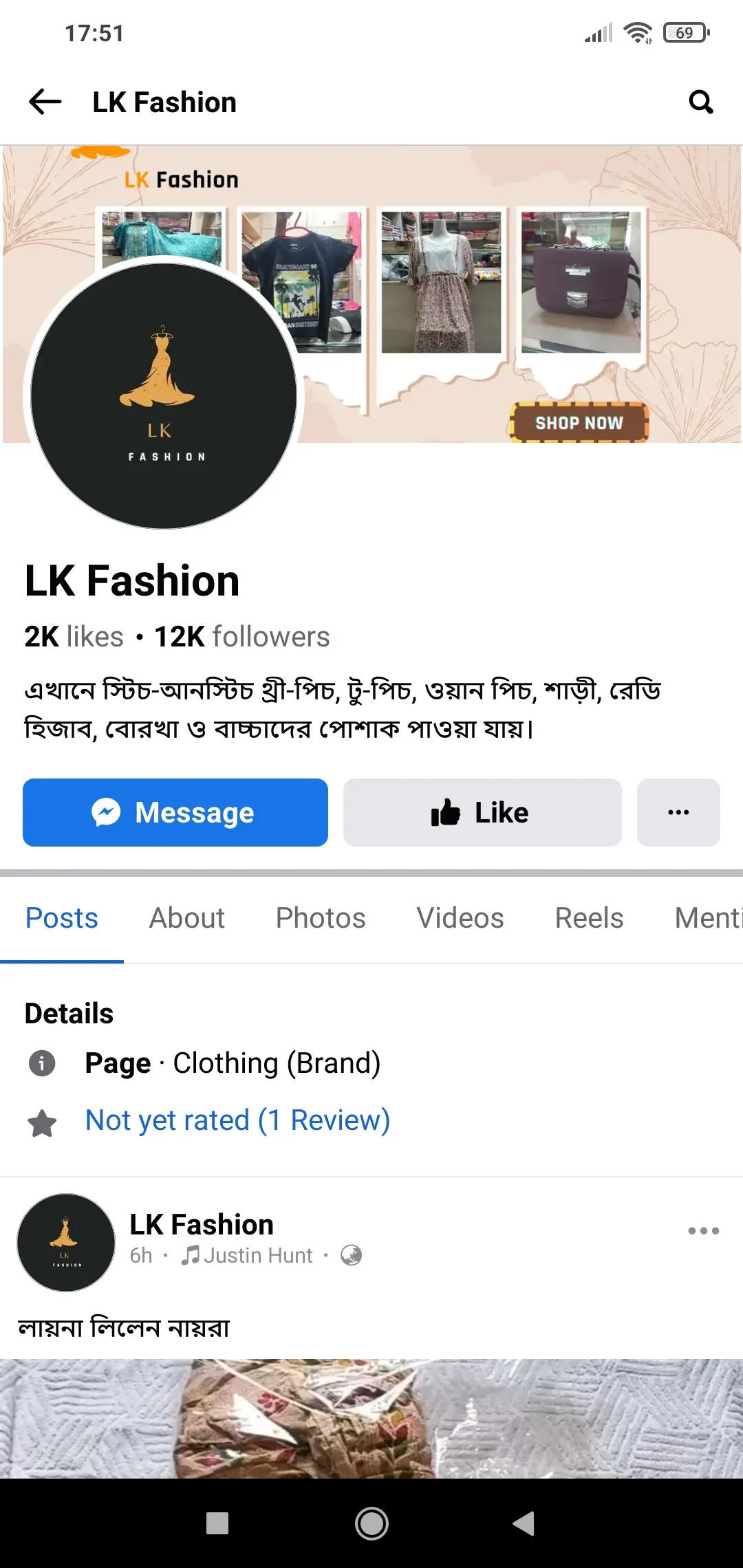
Task: Switch to the Reels tab
Action: (x=589, y=918)
